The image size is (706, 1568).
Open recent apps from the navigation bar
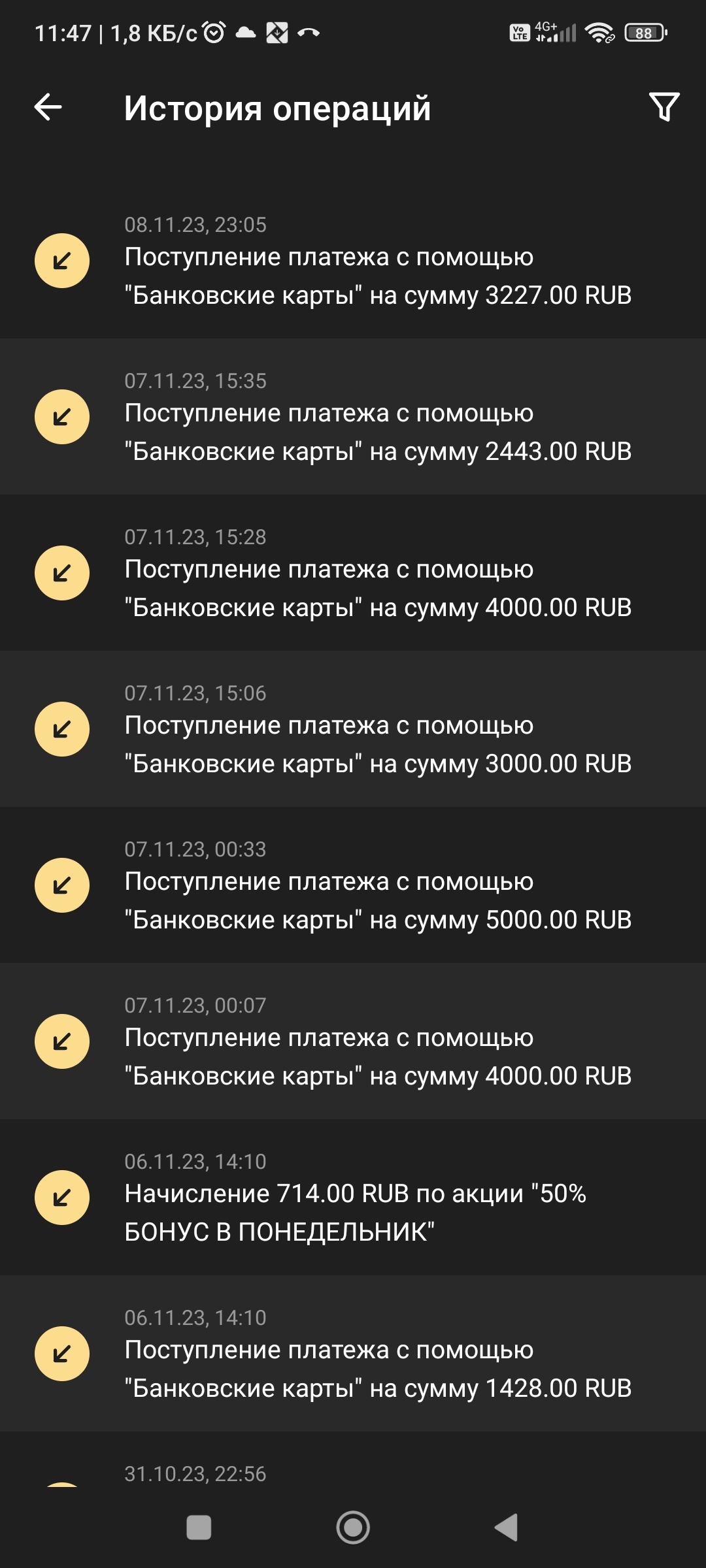(x=199, y=1527)
